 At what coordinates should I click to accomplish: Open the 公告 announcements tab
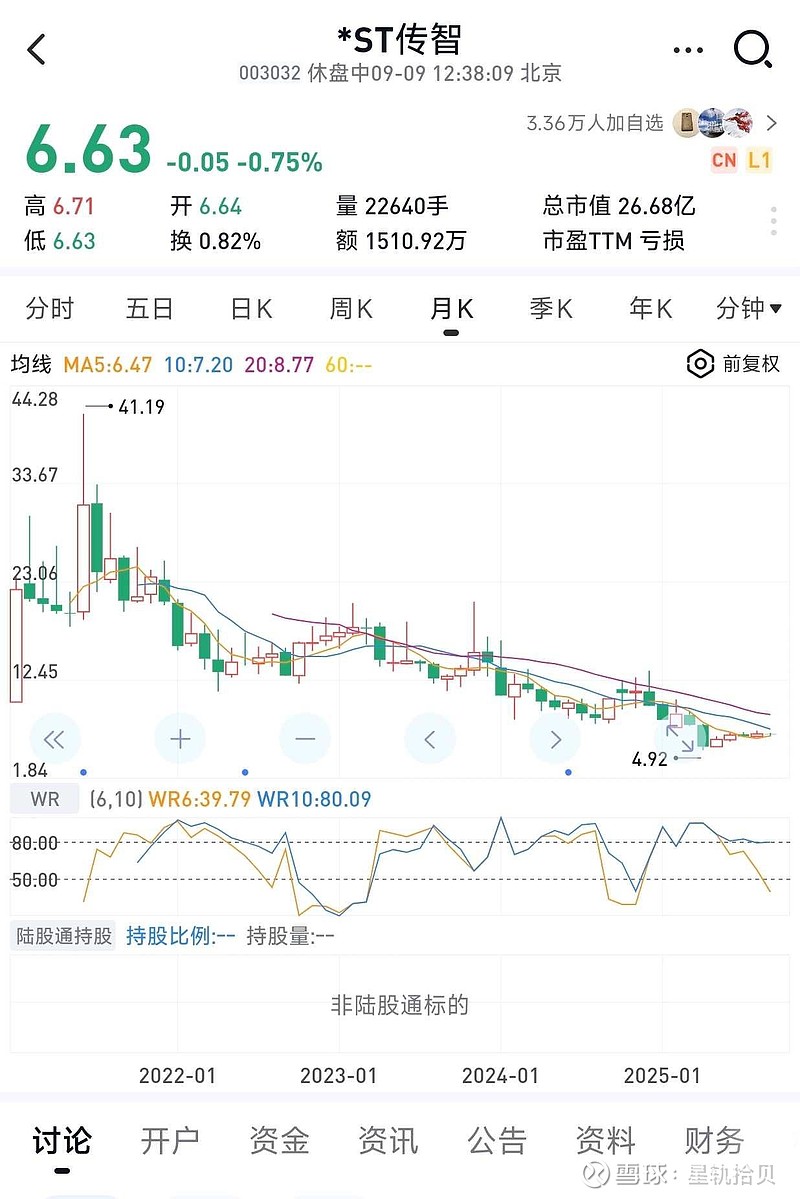click(x=496, y=1140)
